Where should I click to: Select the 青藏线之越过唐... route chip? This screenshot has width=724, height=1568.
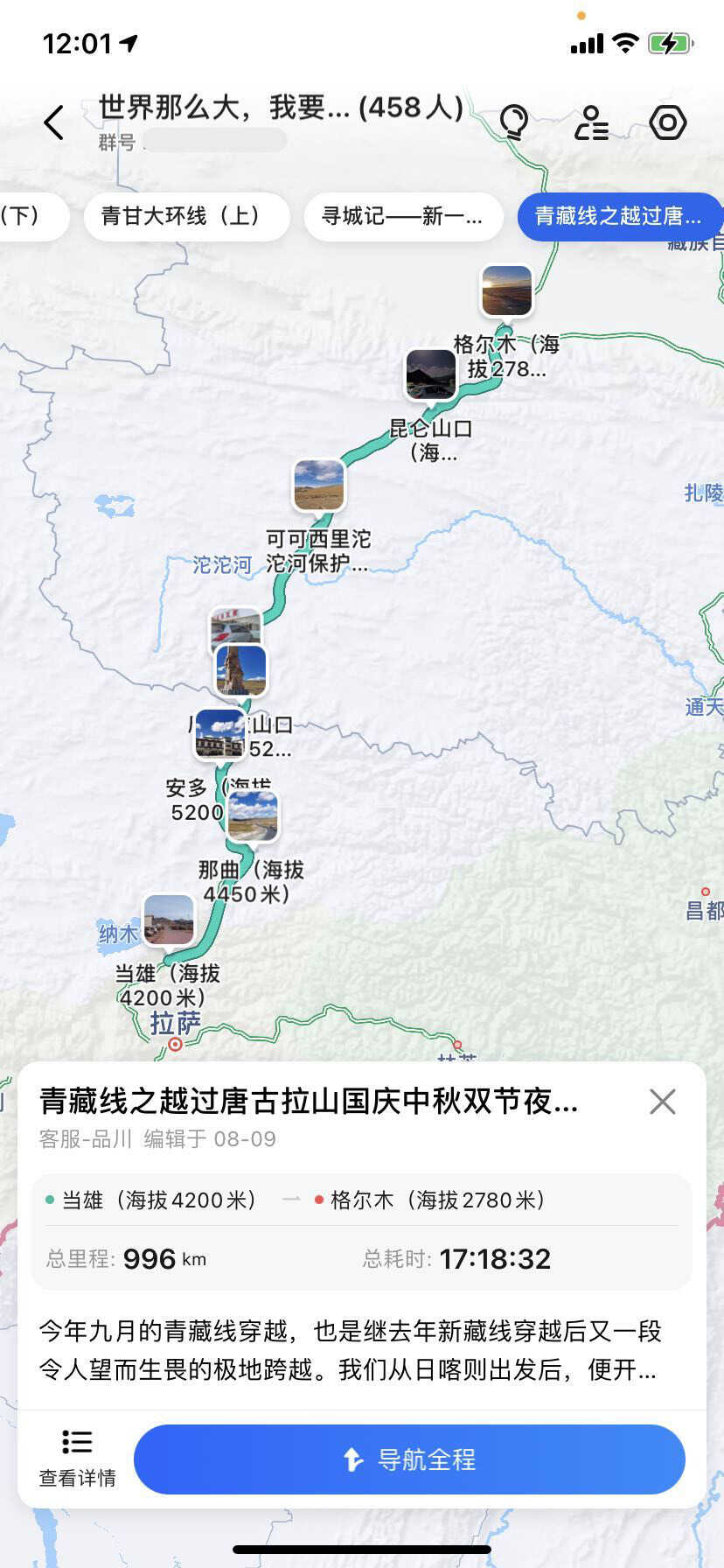tap(618, 216)
